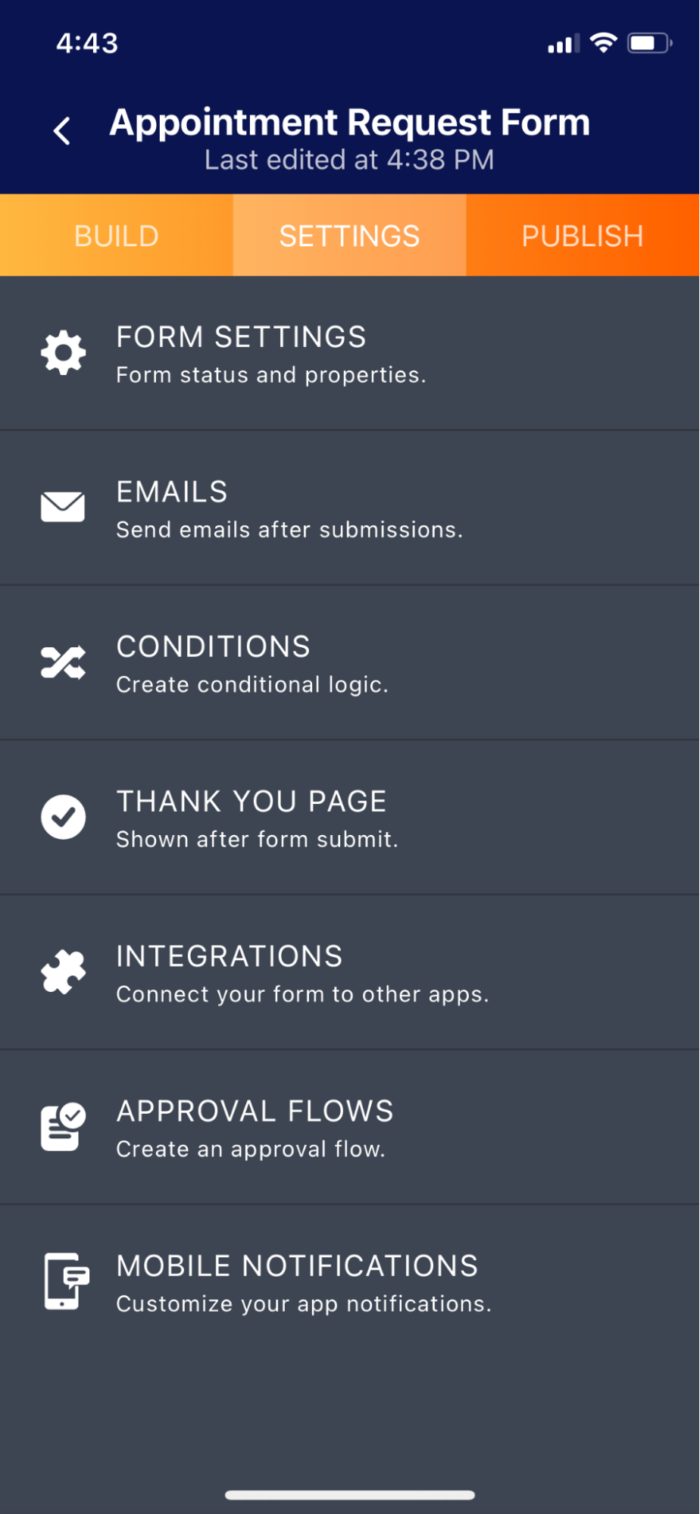This screenshot has width=700, height=1514.
Task: Open the Emails settings row
Action: (x=350, y=508)
